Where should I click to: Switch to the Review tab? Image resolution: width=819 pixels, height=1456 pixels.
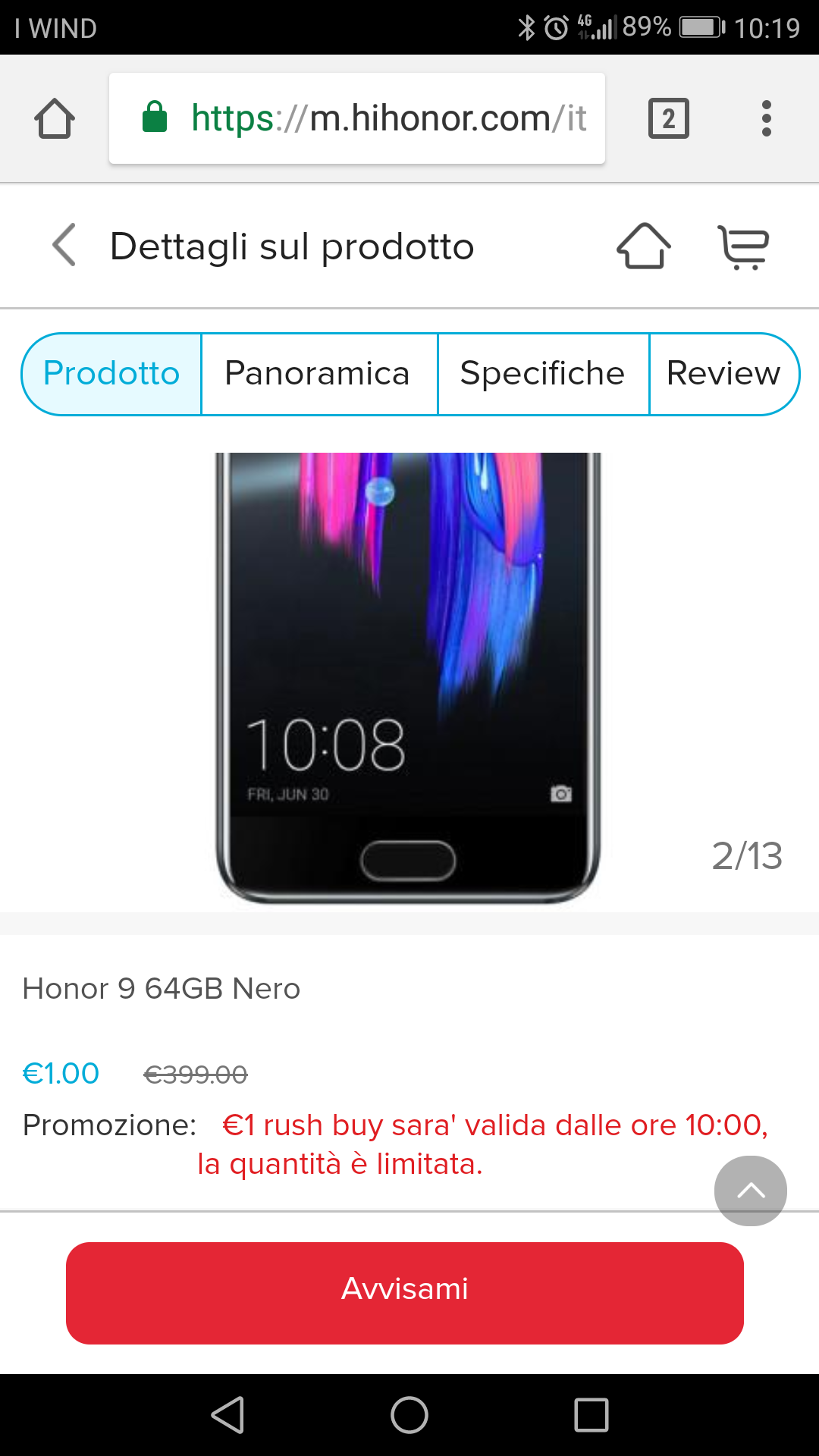click(724, 374)
